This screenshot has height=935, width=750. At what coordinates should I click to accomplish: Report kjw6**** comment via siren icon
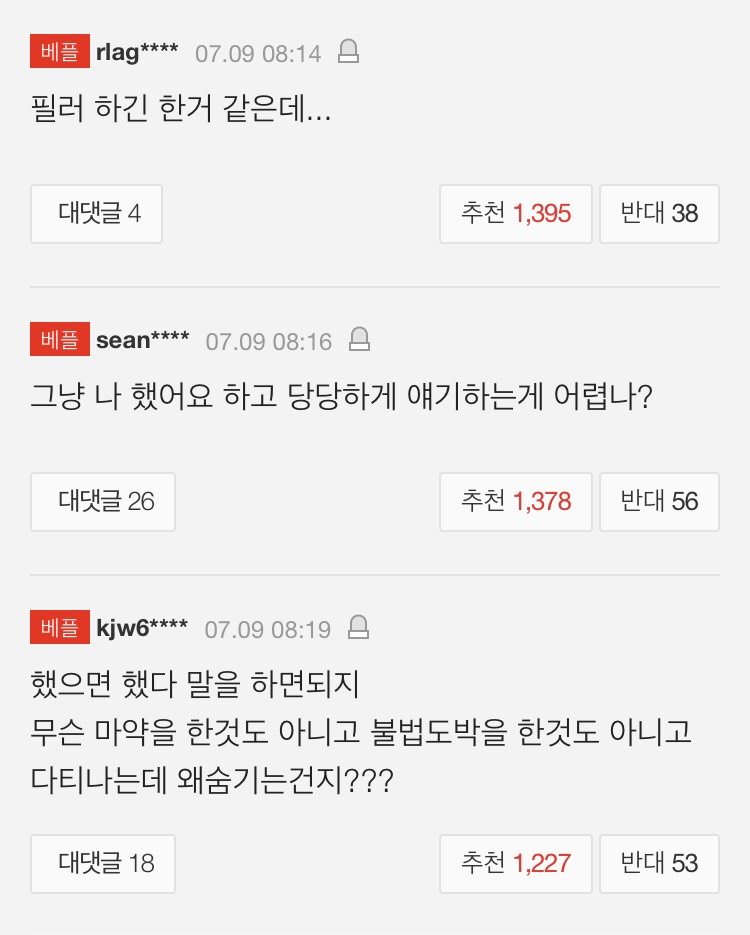click(358, 628)
